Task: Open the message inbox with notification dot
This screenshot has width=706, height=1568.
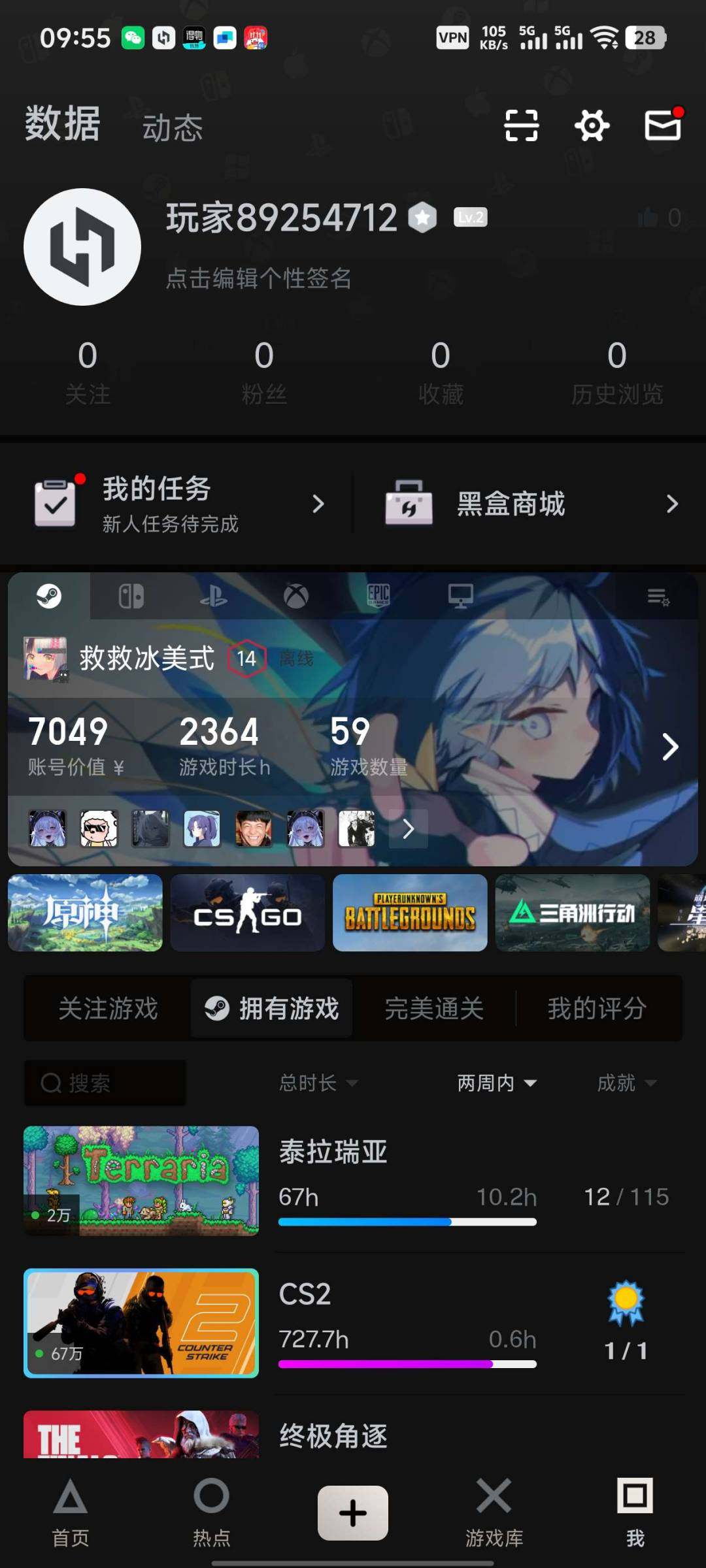Action: click(662, 125)
